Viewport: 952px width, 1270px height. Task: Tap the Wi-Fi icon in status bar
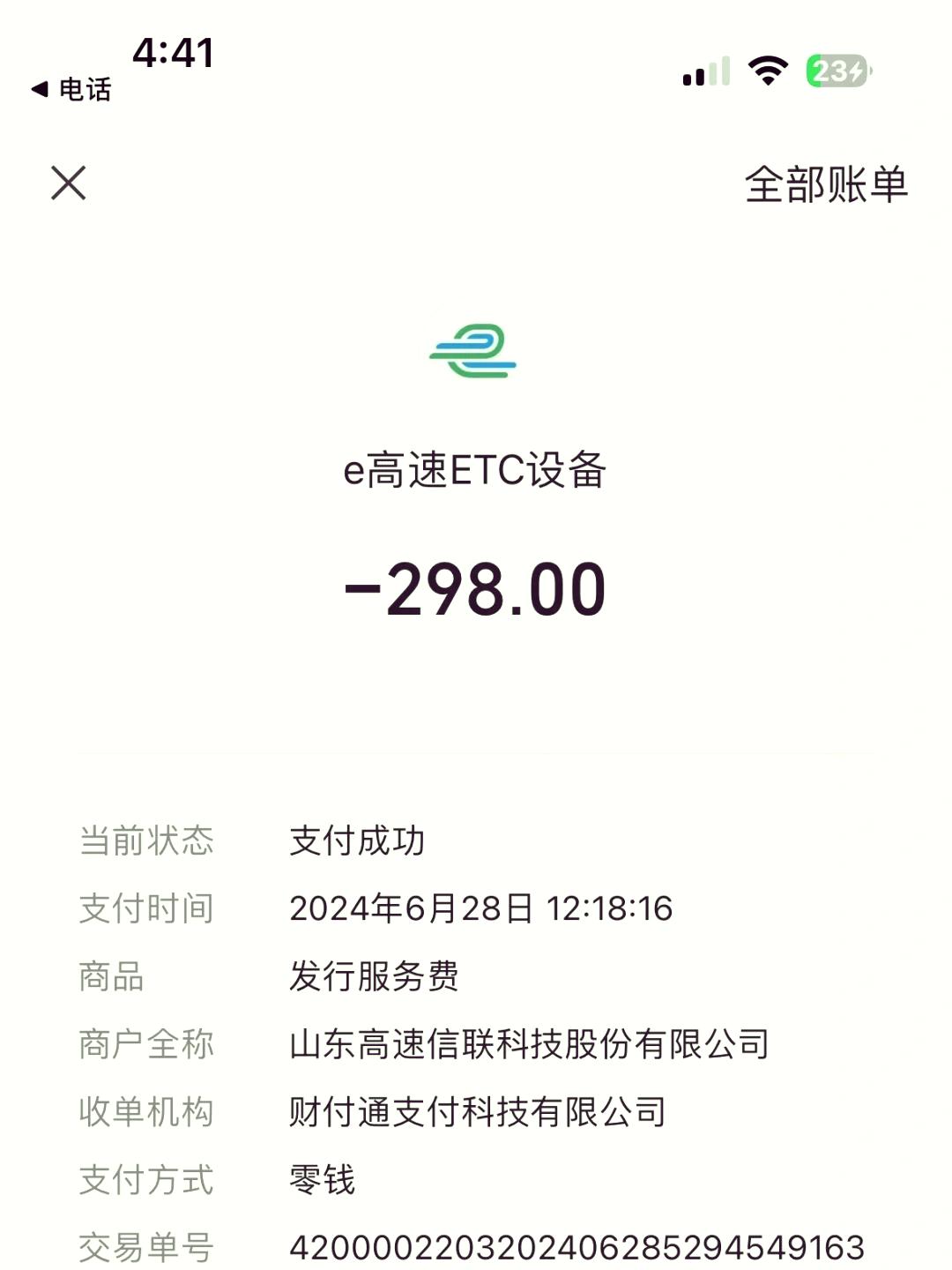pyautogui.click(x=766, y=72)
